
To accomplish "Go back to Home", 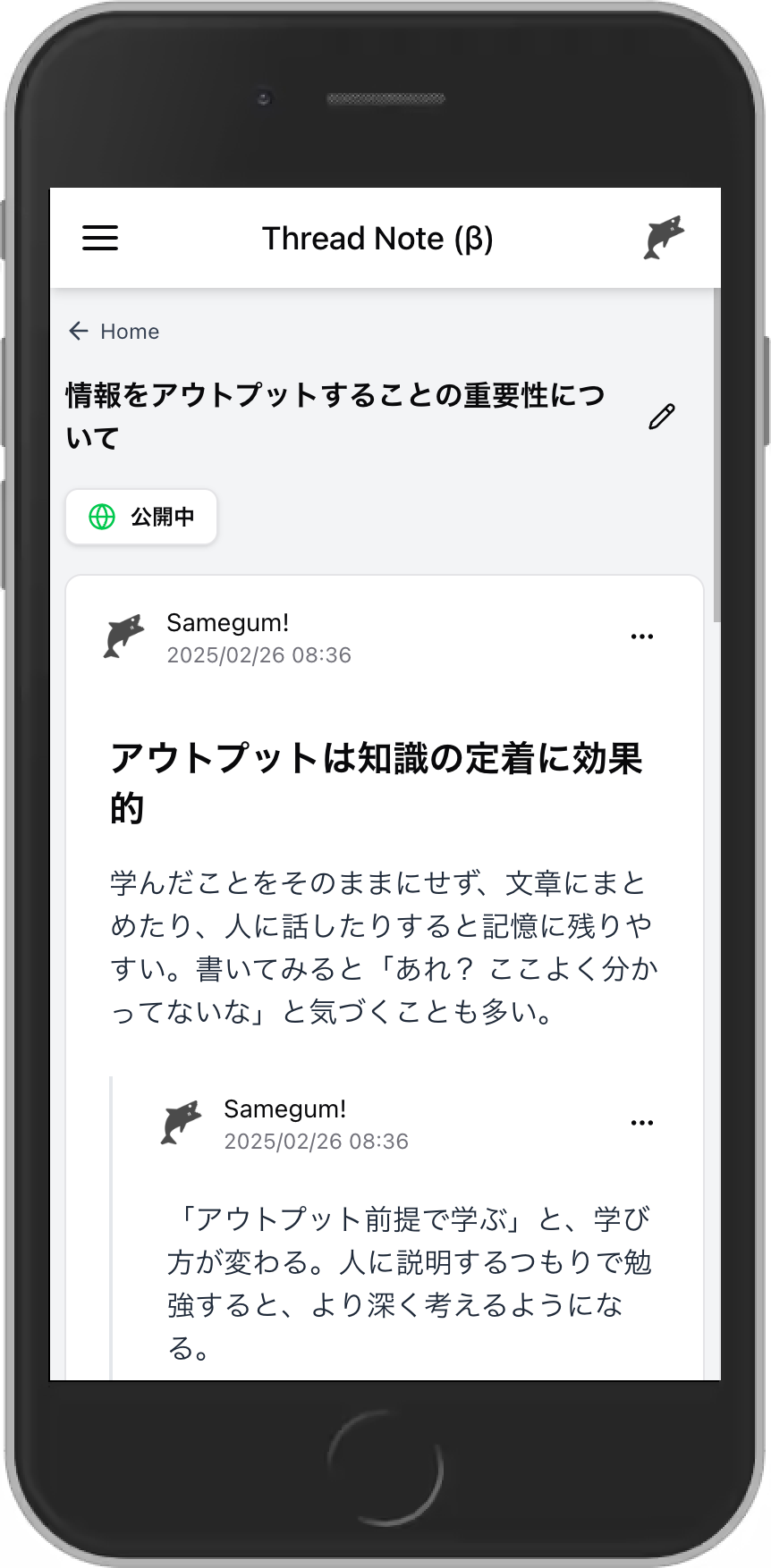I will [114, 332].
